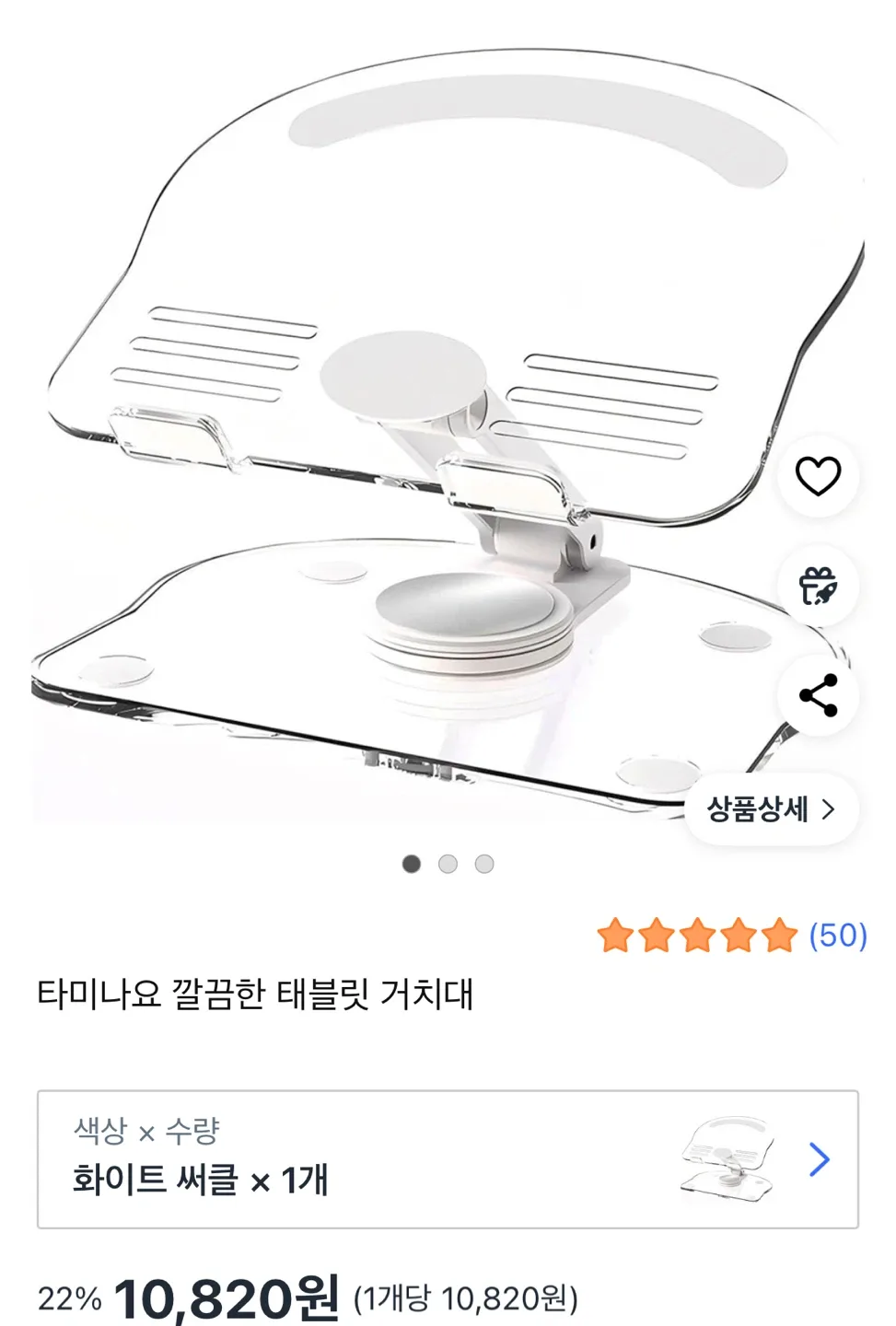Jump to the second product image dot

(448, 864)
